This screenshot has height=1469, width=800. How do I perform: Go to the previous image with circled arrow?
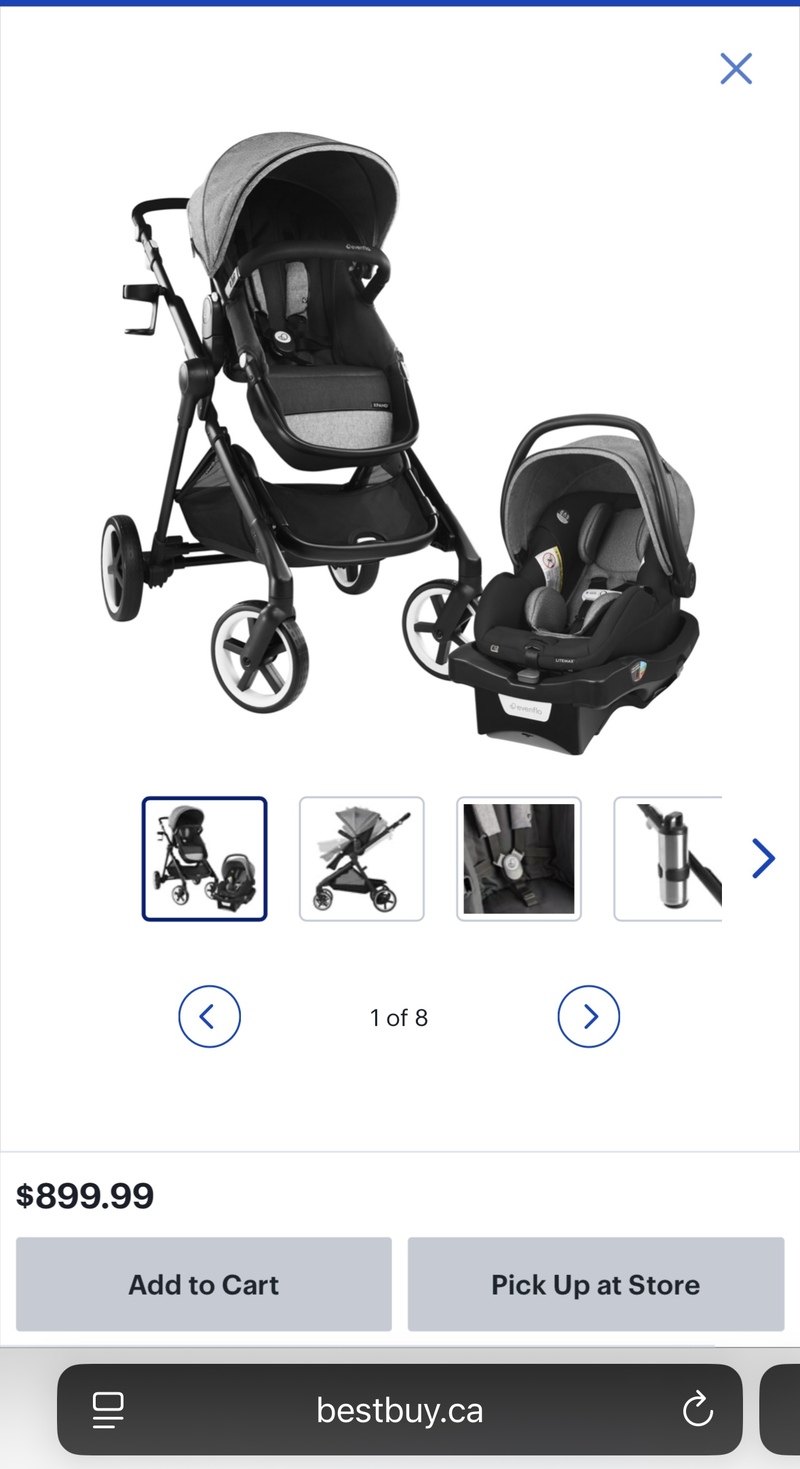[209, 1017]
